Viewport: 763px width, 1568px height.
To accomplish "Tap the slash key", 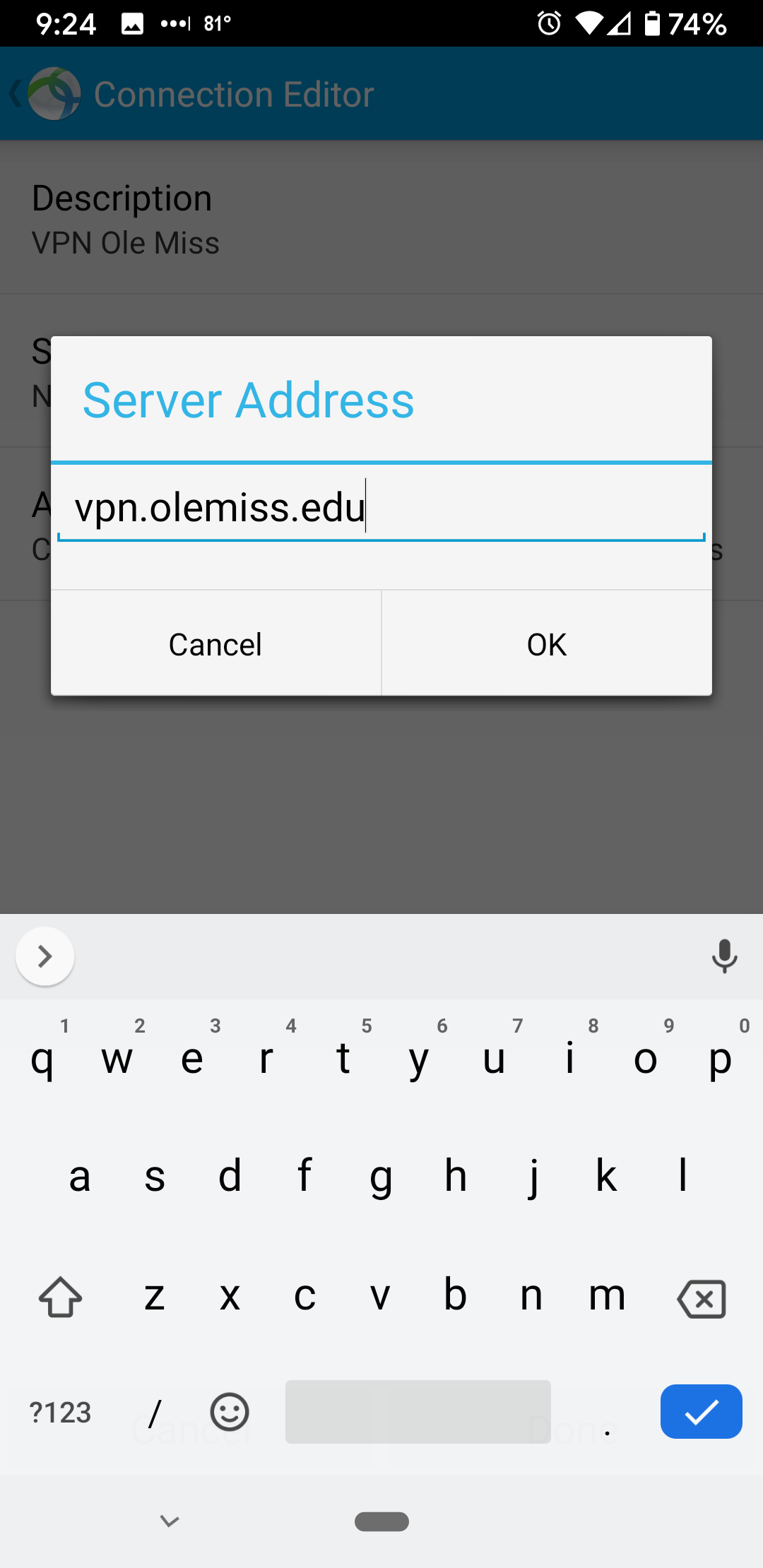I will click(x=155, y=1413).
